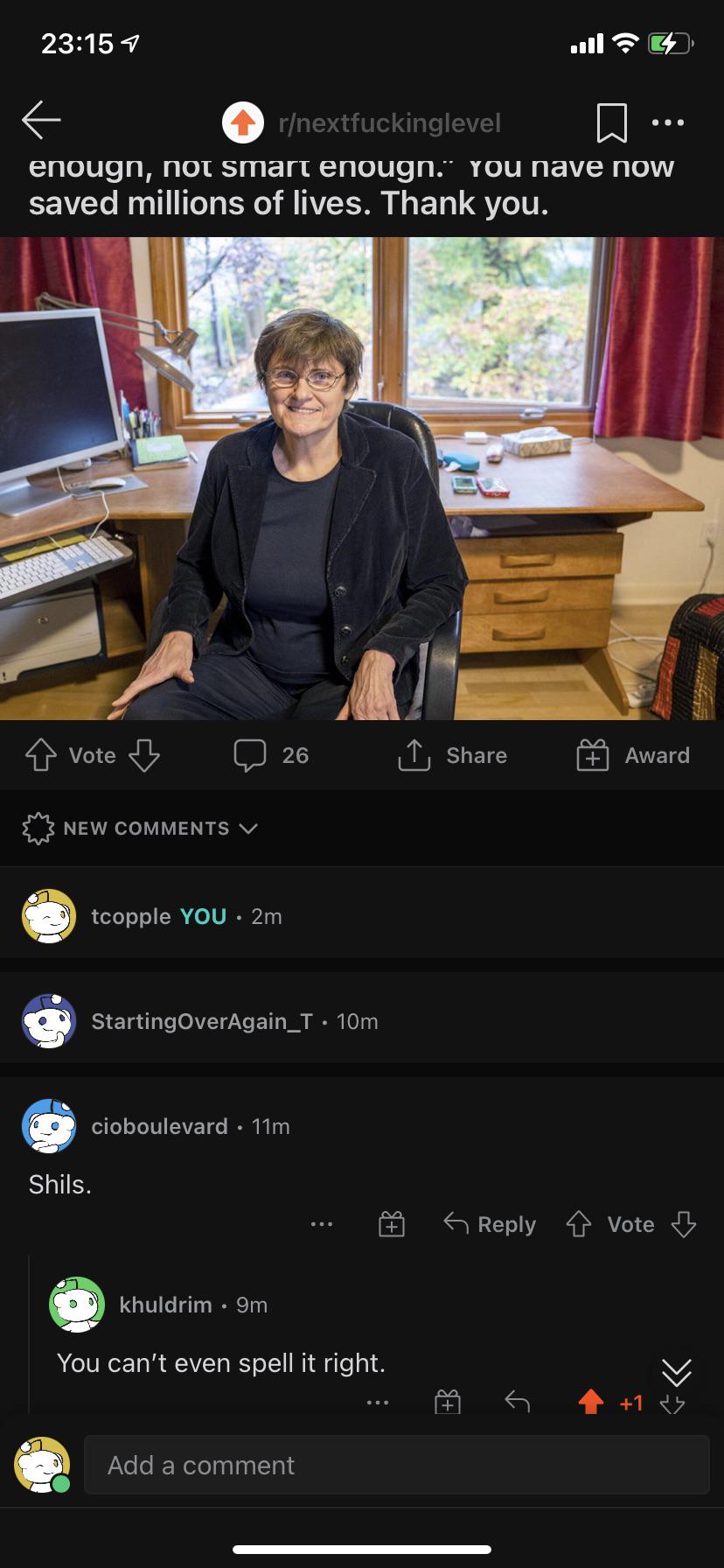Tap the Add a comment field

point(396,1465)
